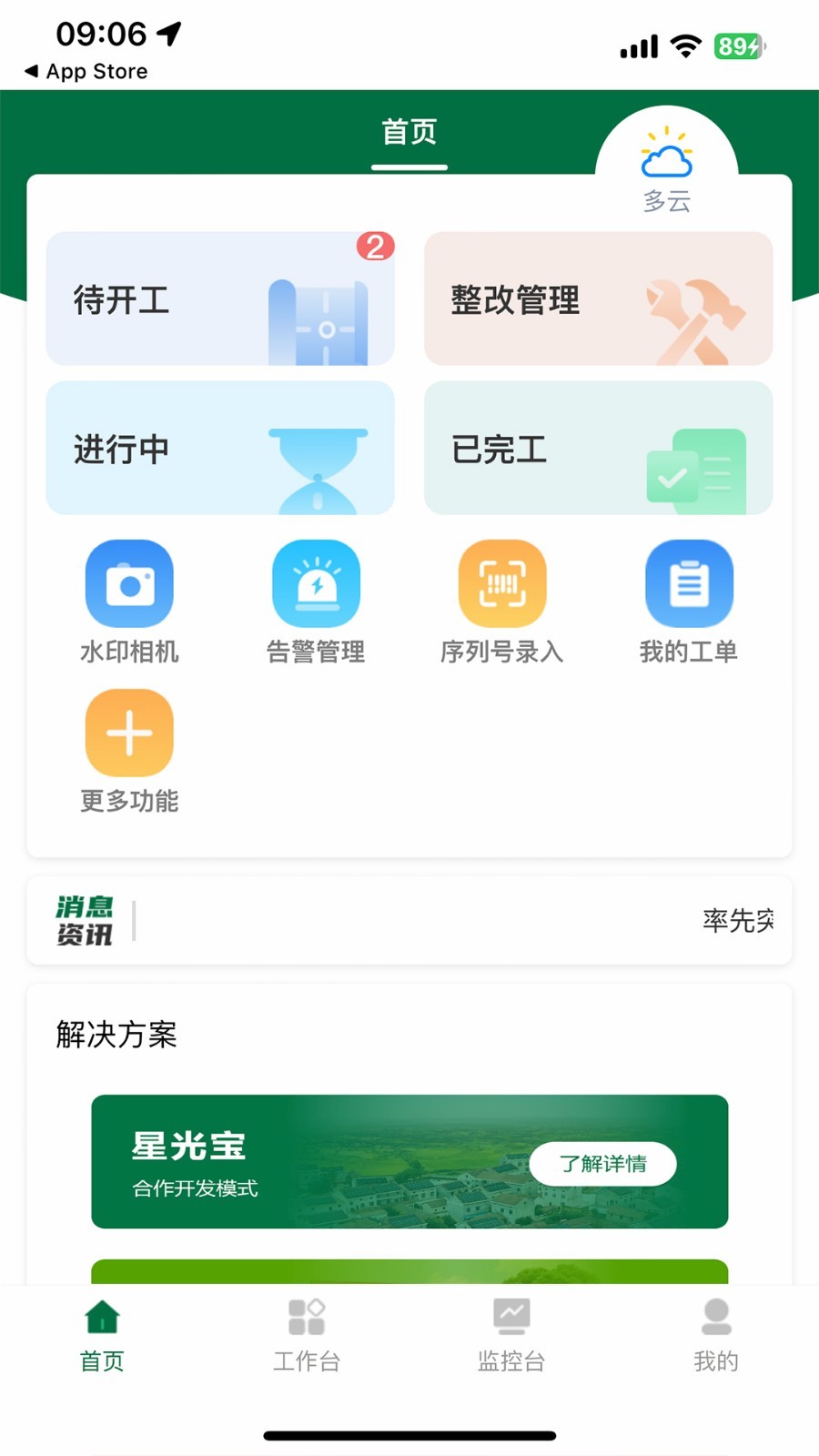Open the 整改管理 rectification management card
The image size is (819, 1456).
tap(597, 299)
